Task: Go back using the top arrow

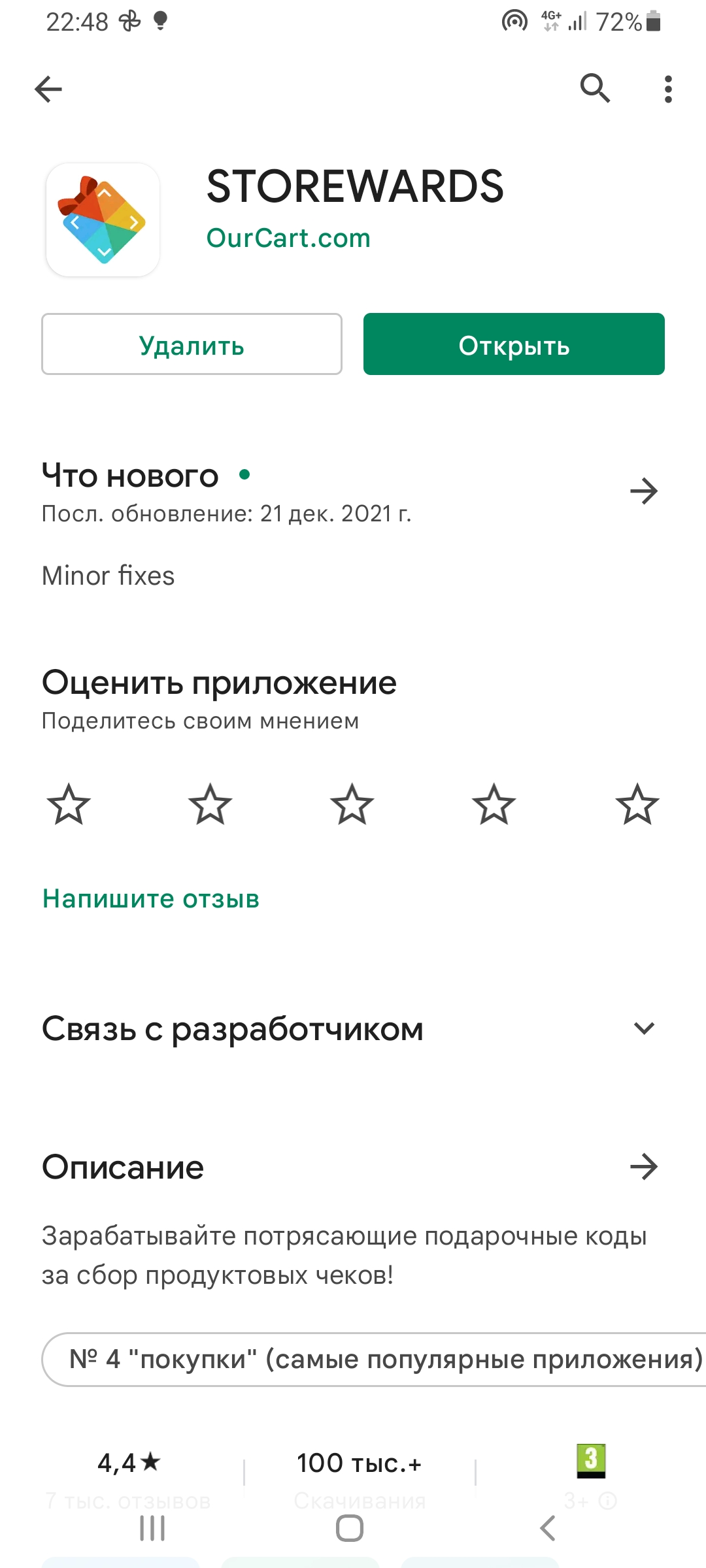Action: tap(48, 90)
